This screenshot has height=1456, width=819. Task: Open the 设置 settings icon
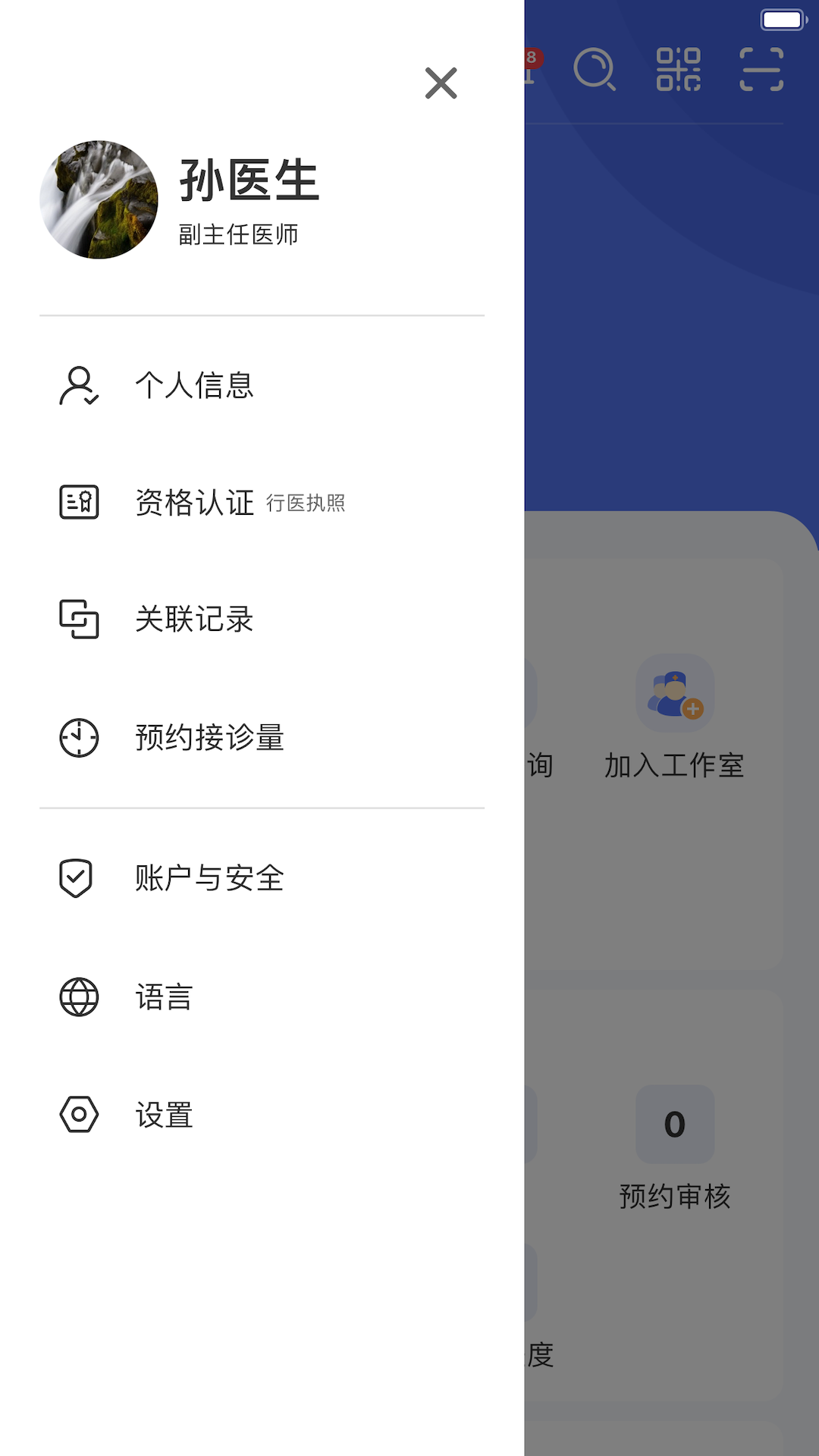click(x=77, y=1115)
